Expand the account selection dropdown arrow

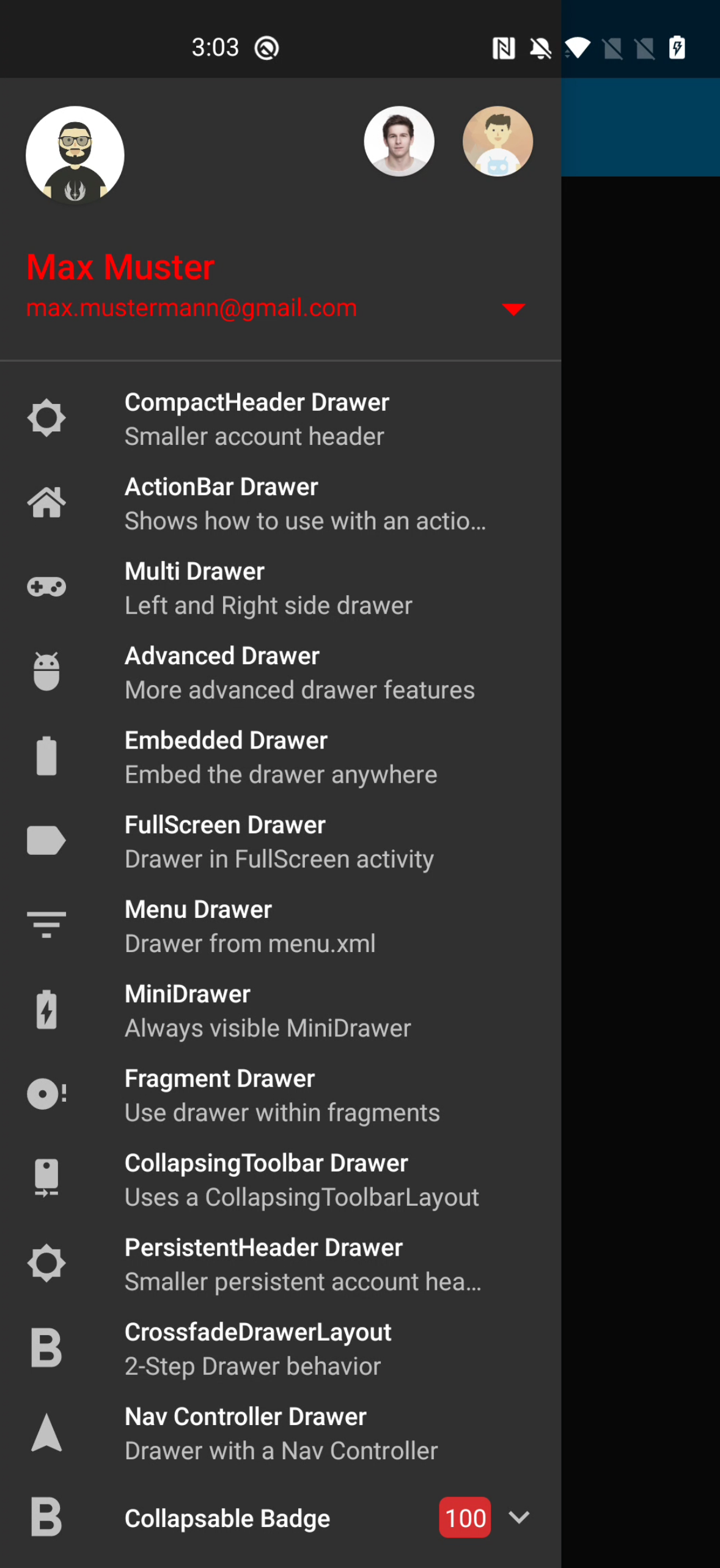point(513,309)
